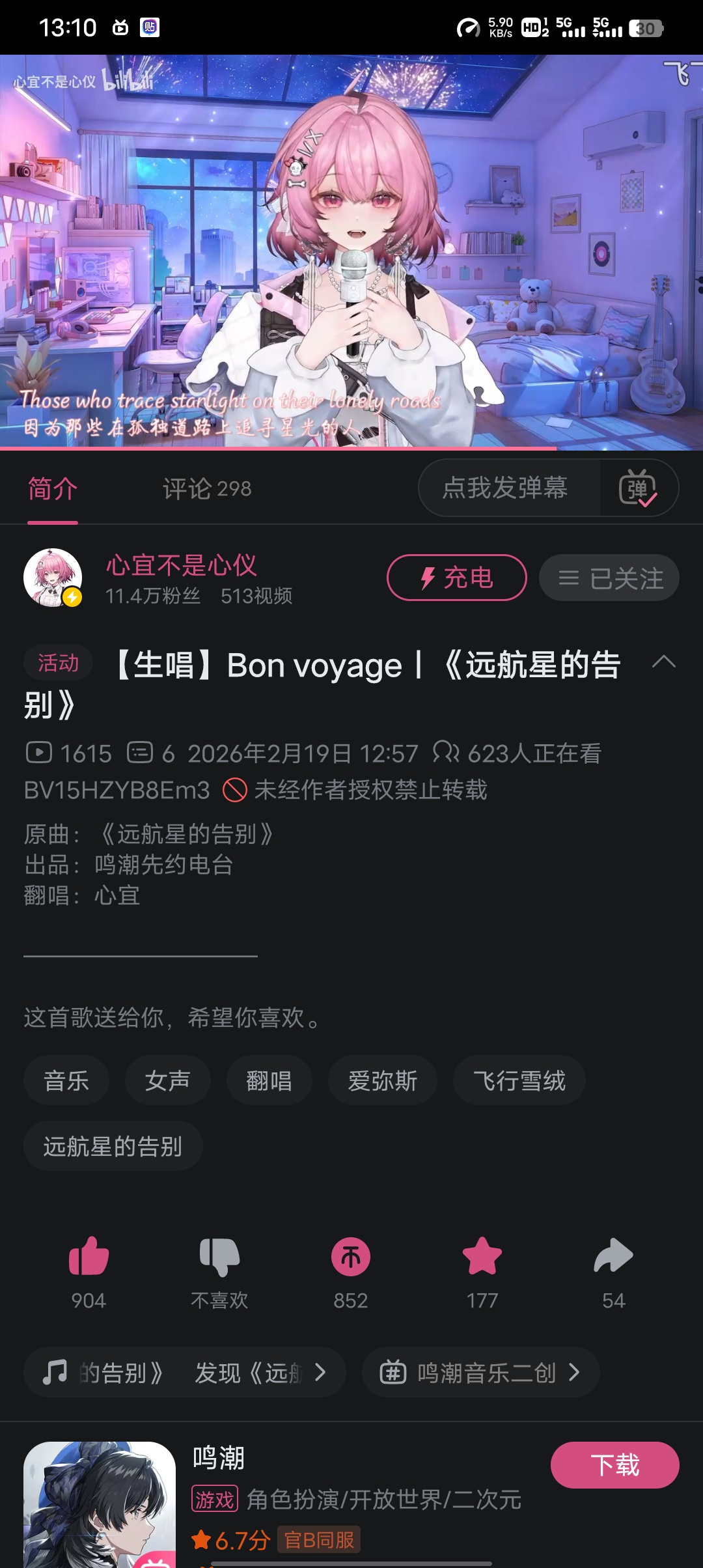Tap the 不喜欢 dislike icon

[x=219, y=1257]
